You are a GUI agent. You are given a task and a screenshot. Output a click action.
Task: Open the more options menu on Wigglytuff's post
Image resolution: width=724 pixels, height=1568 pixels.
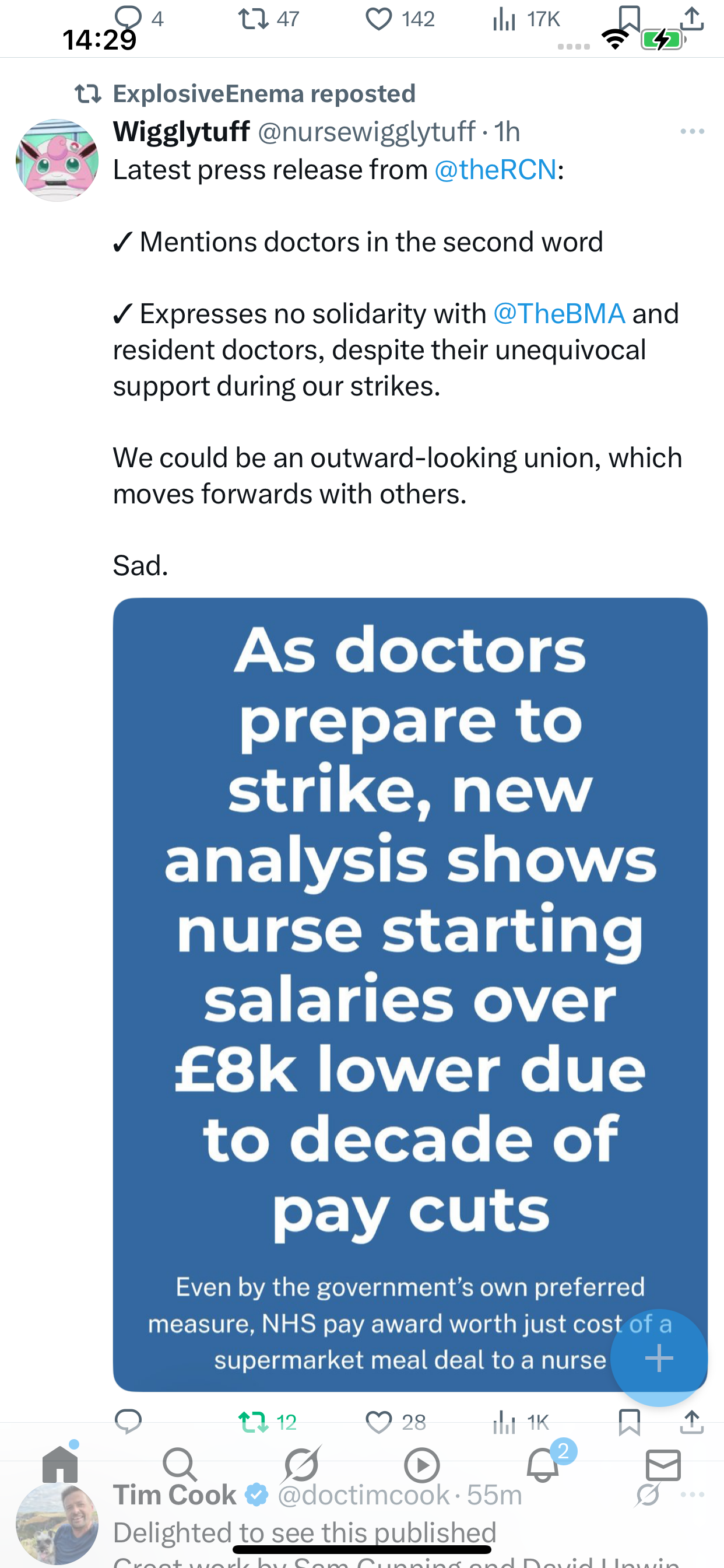[x=692, y=131]
